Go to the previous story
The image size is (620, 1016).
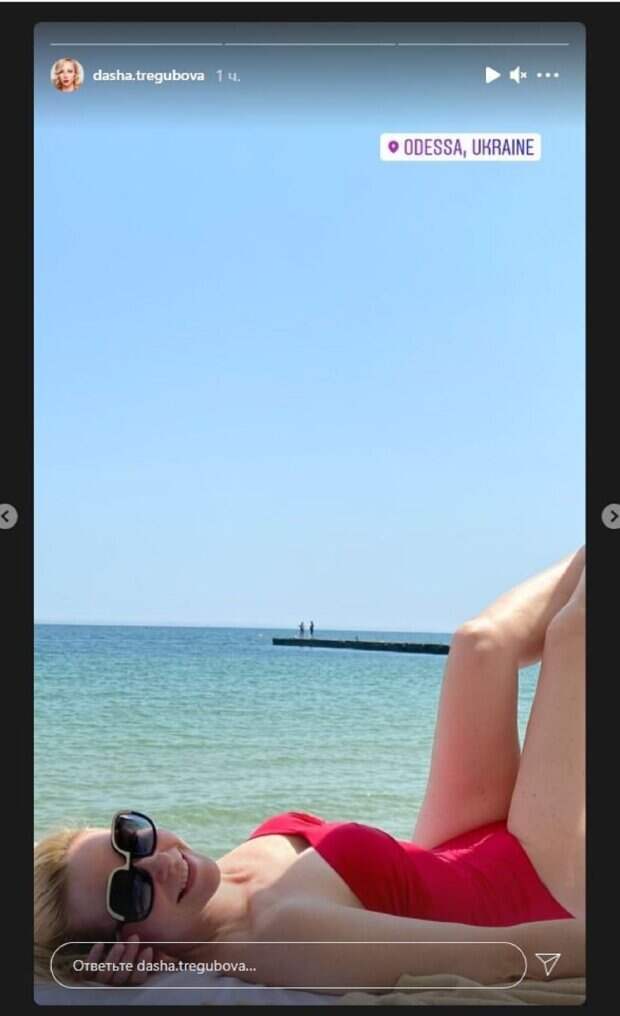tap(8, 516)
